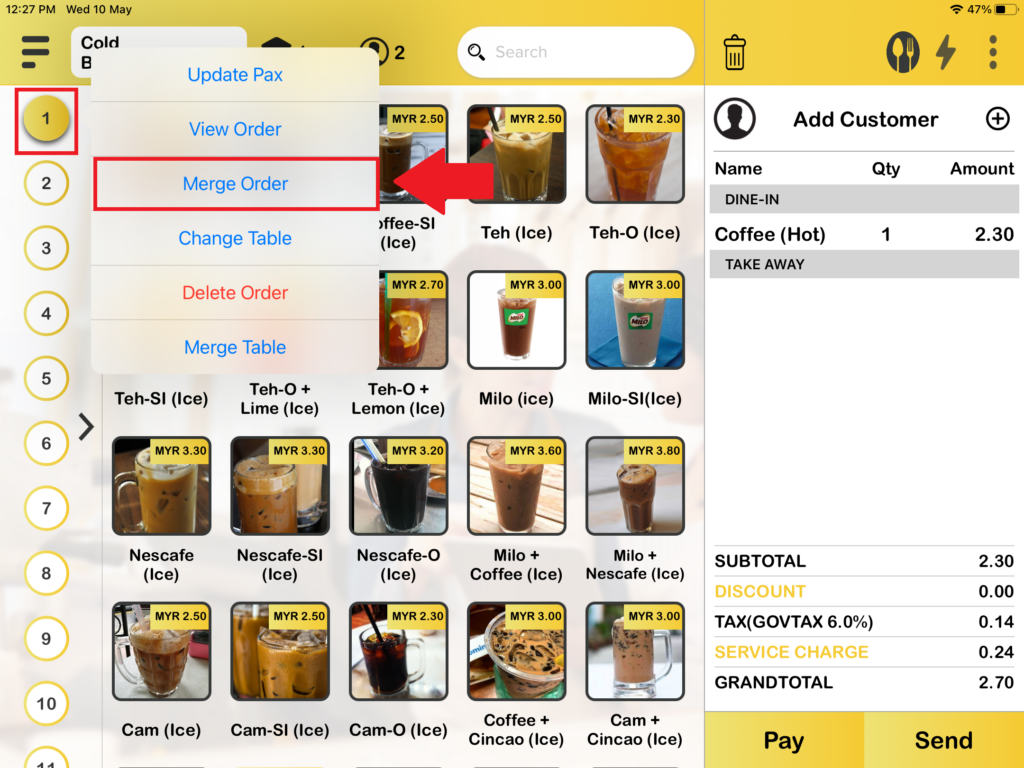Add Nescafe-O (Ice) to the order

[x=398, y=487]
